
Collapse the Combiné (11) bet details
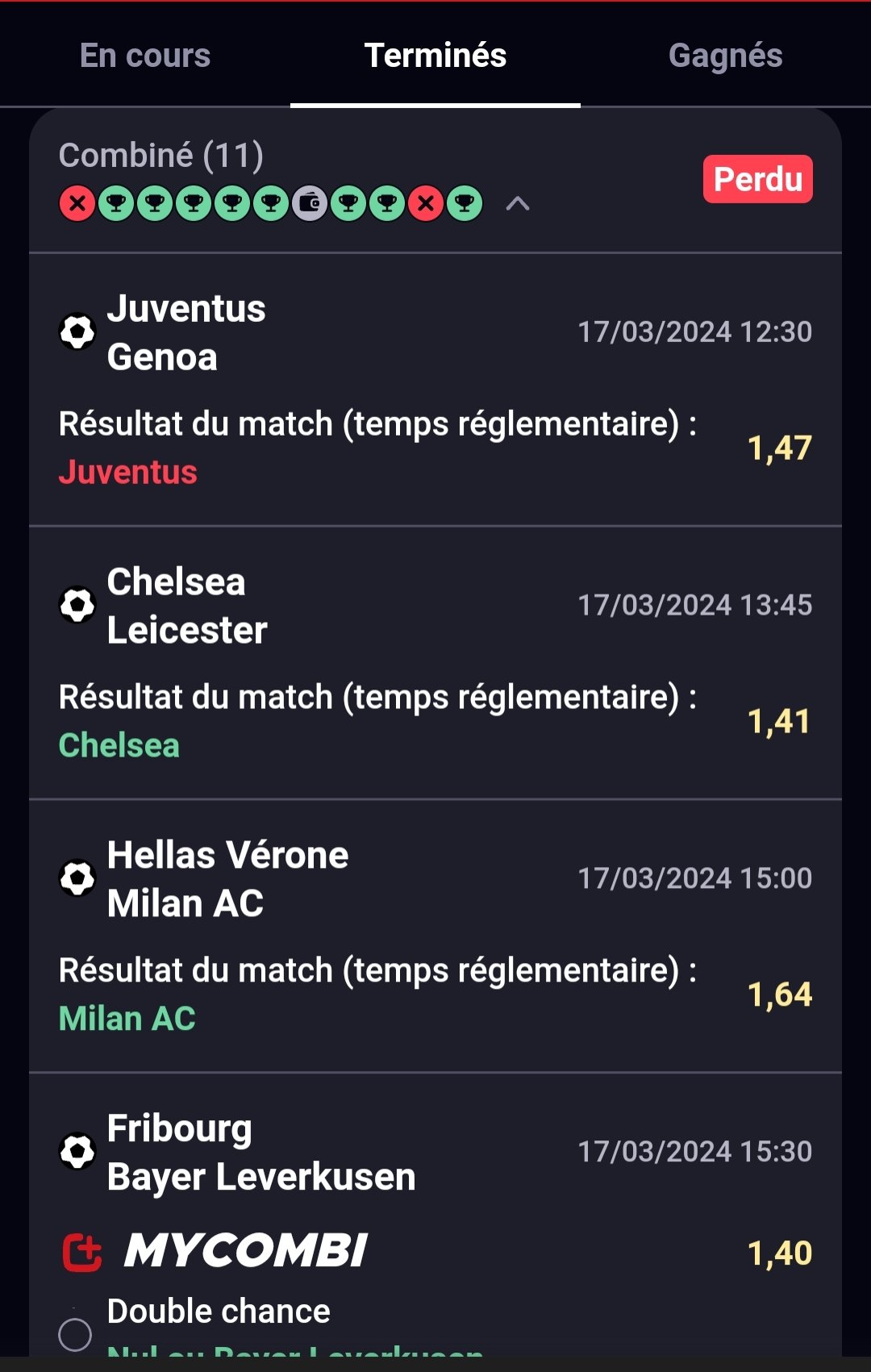518,204
